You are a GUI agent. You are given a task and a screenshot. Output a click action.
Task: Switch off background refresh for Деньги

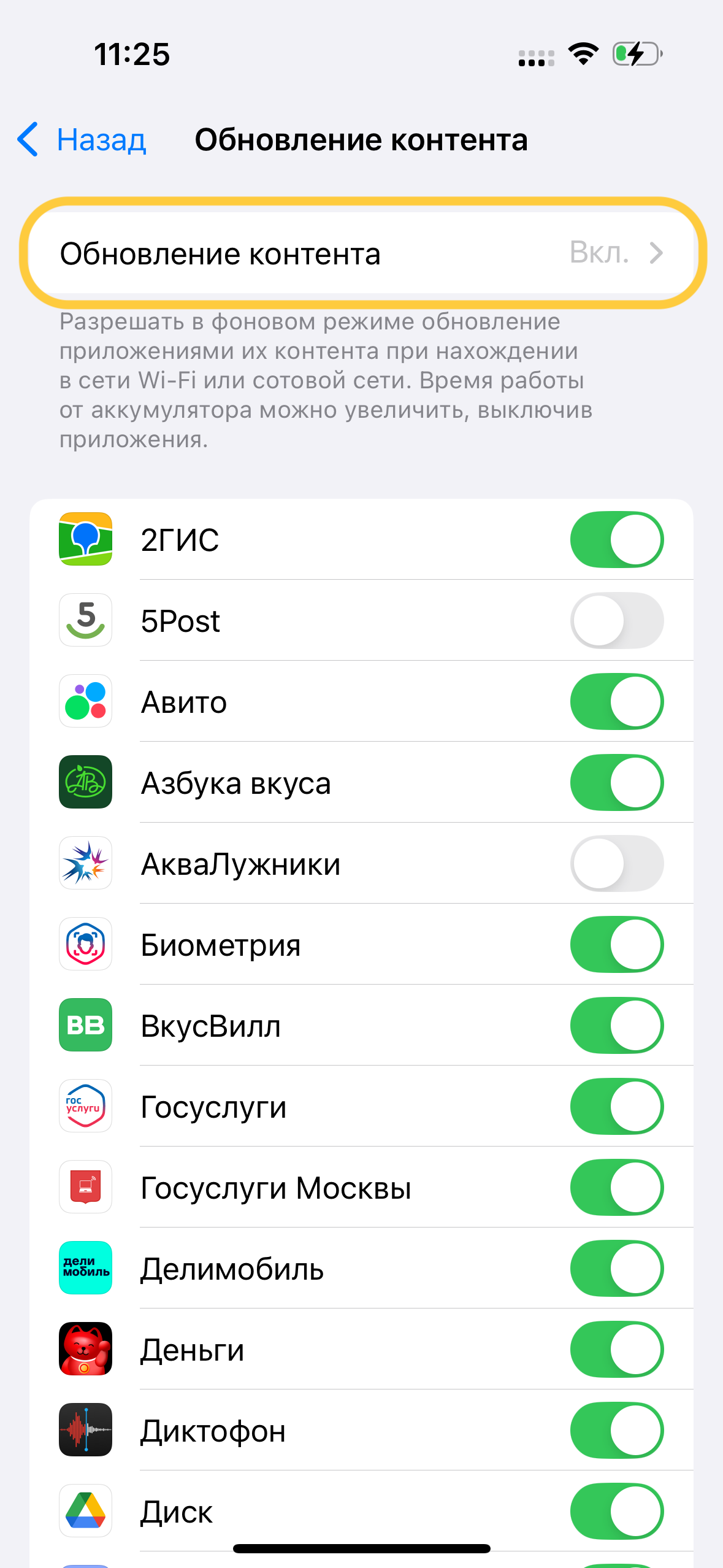(x=617, y=1349)
